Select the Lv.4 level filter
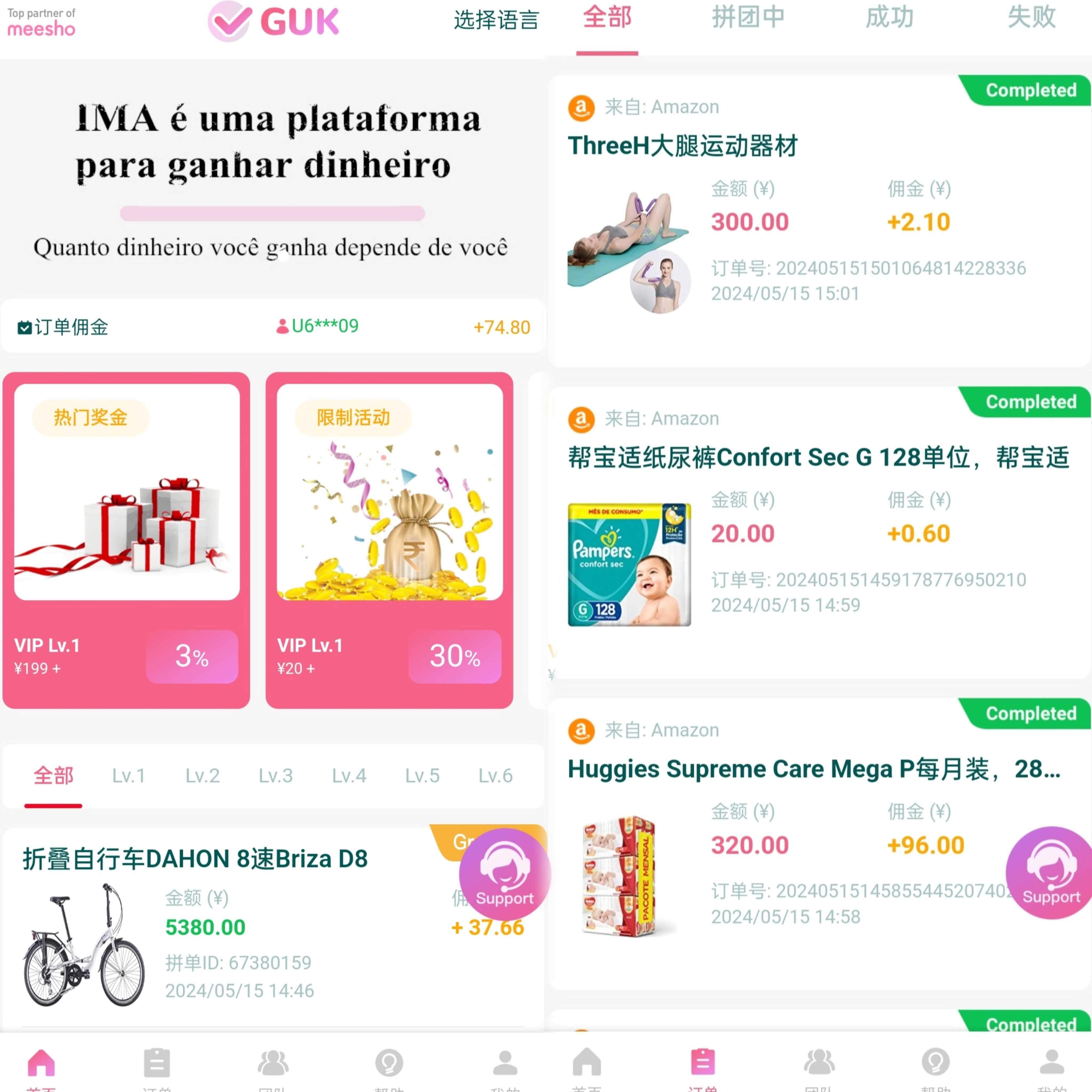 click(349, 776)
